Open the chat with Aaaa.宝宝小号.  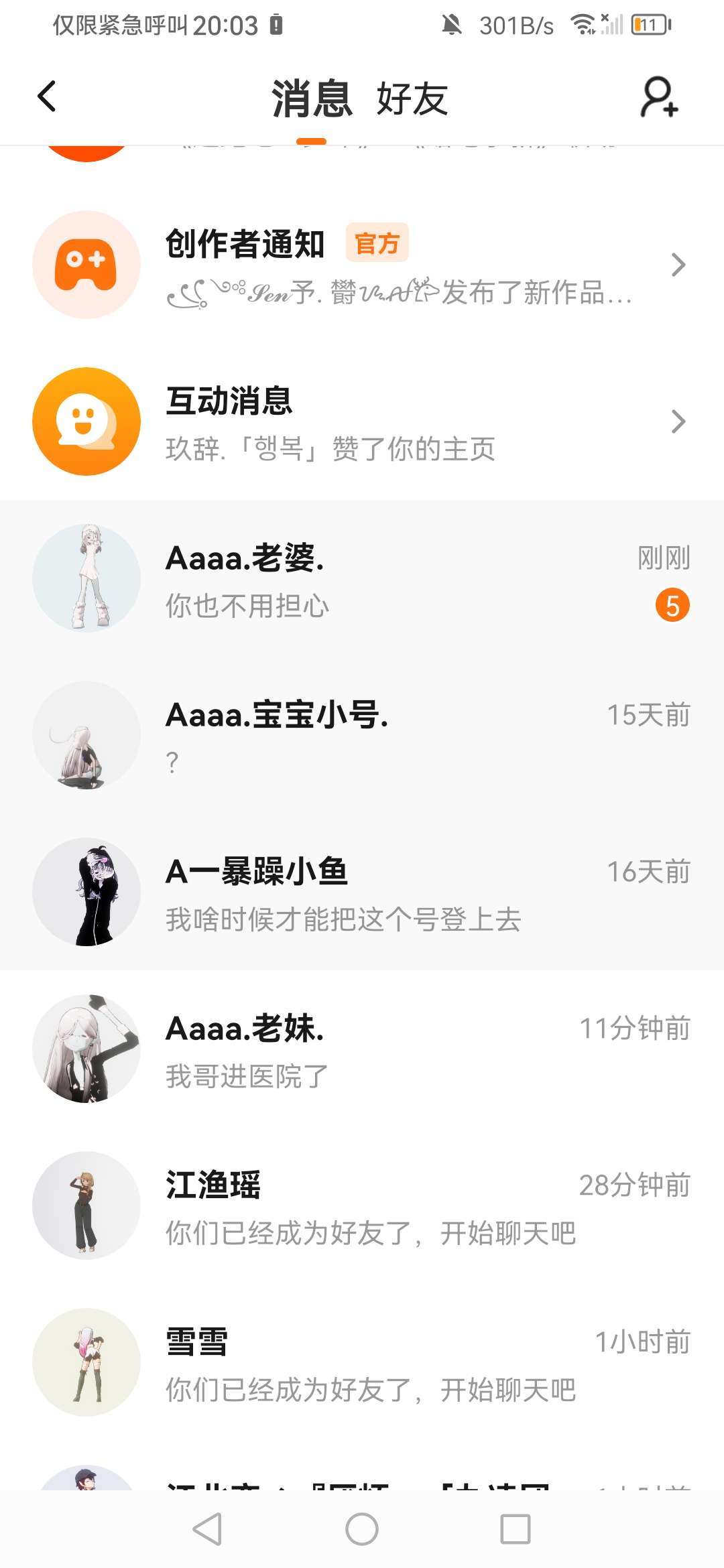click(x=362, y=736)
